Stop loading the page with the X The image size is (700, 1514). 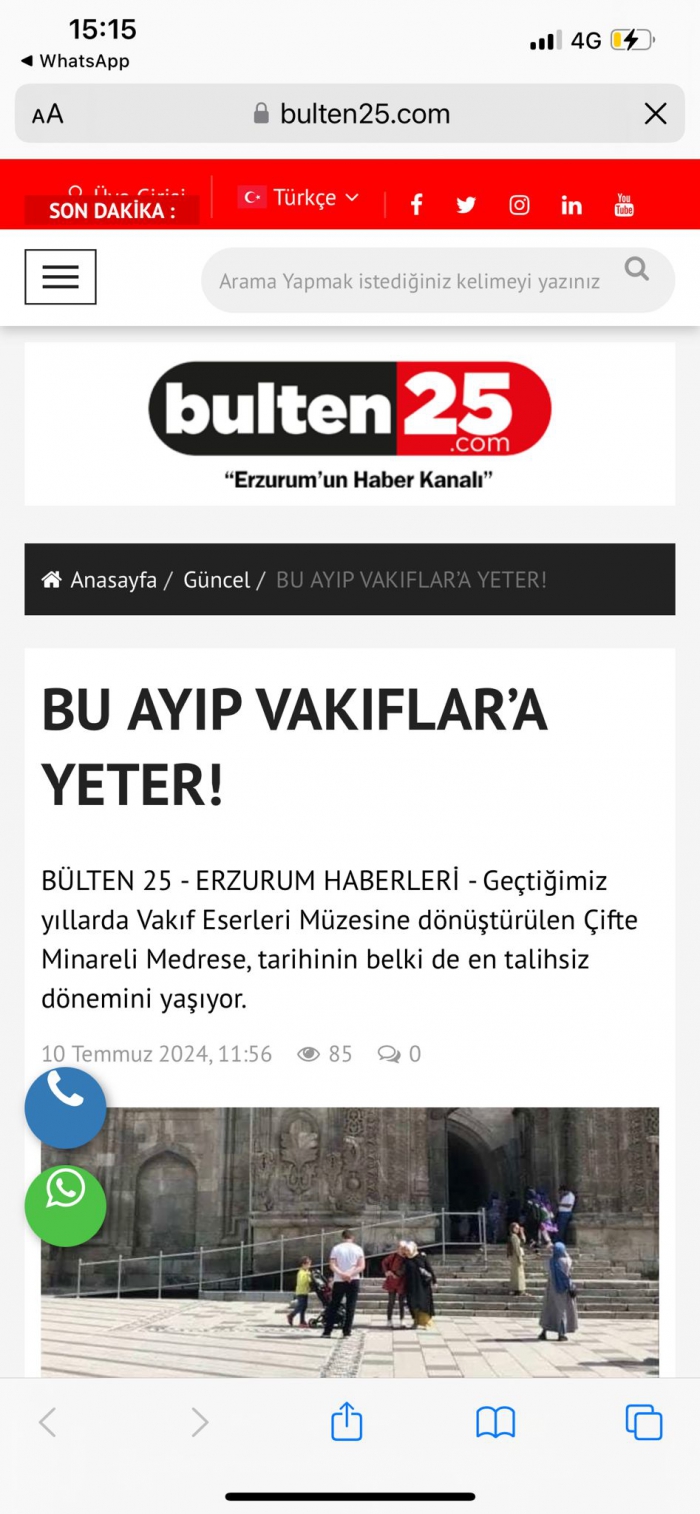point(655,114)
